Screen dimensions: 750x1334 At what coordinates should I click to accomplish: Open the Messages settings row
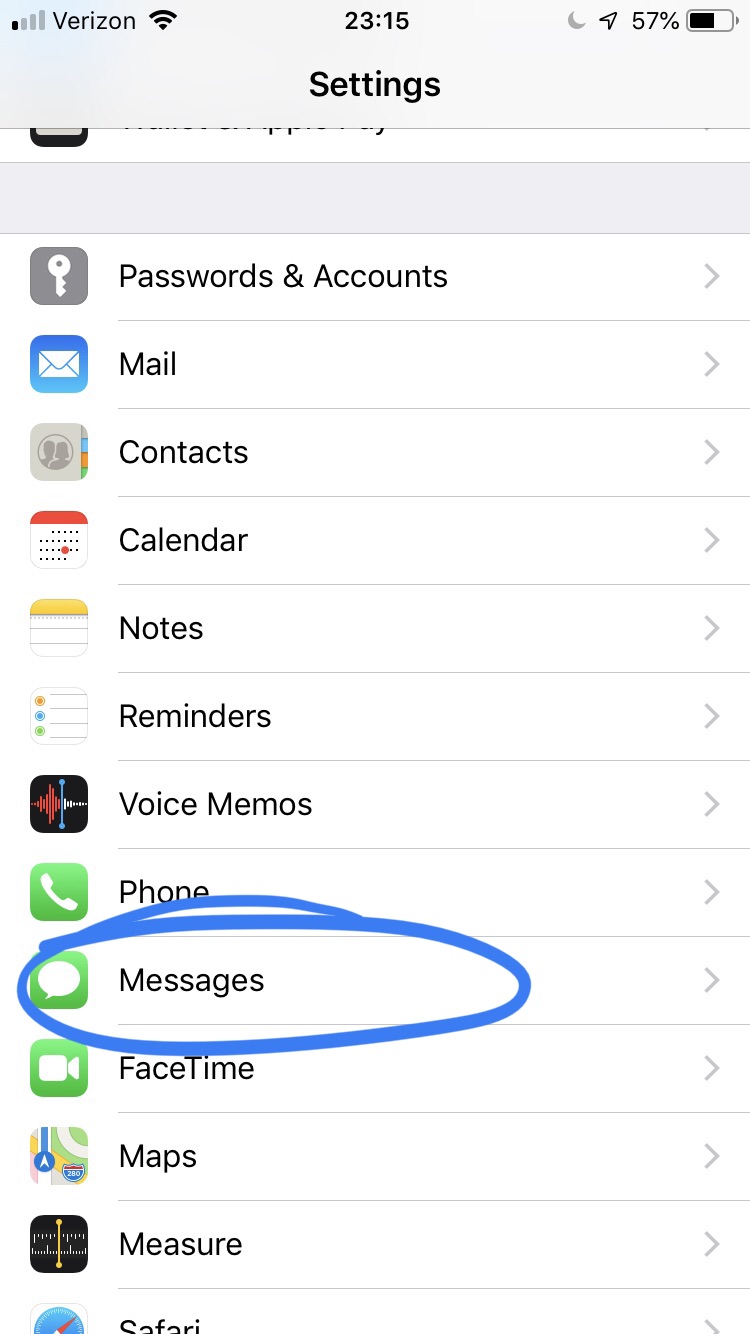(x=375, y=981)
